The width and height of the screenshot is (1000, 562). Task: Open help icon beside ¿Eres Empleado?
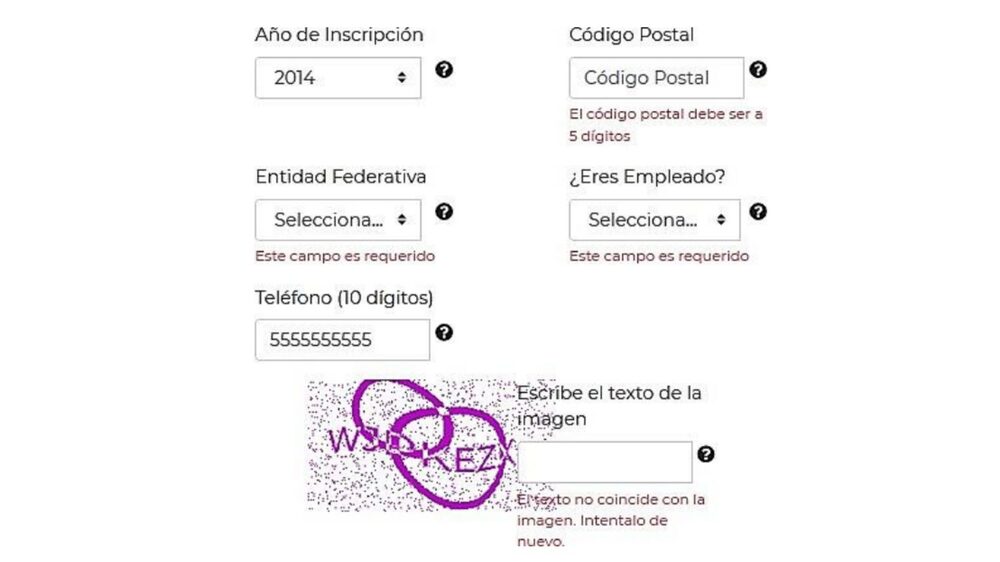coord(759,212)
